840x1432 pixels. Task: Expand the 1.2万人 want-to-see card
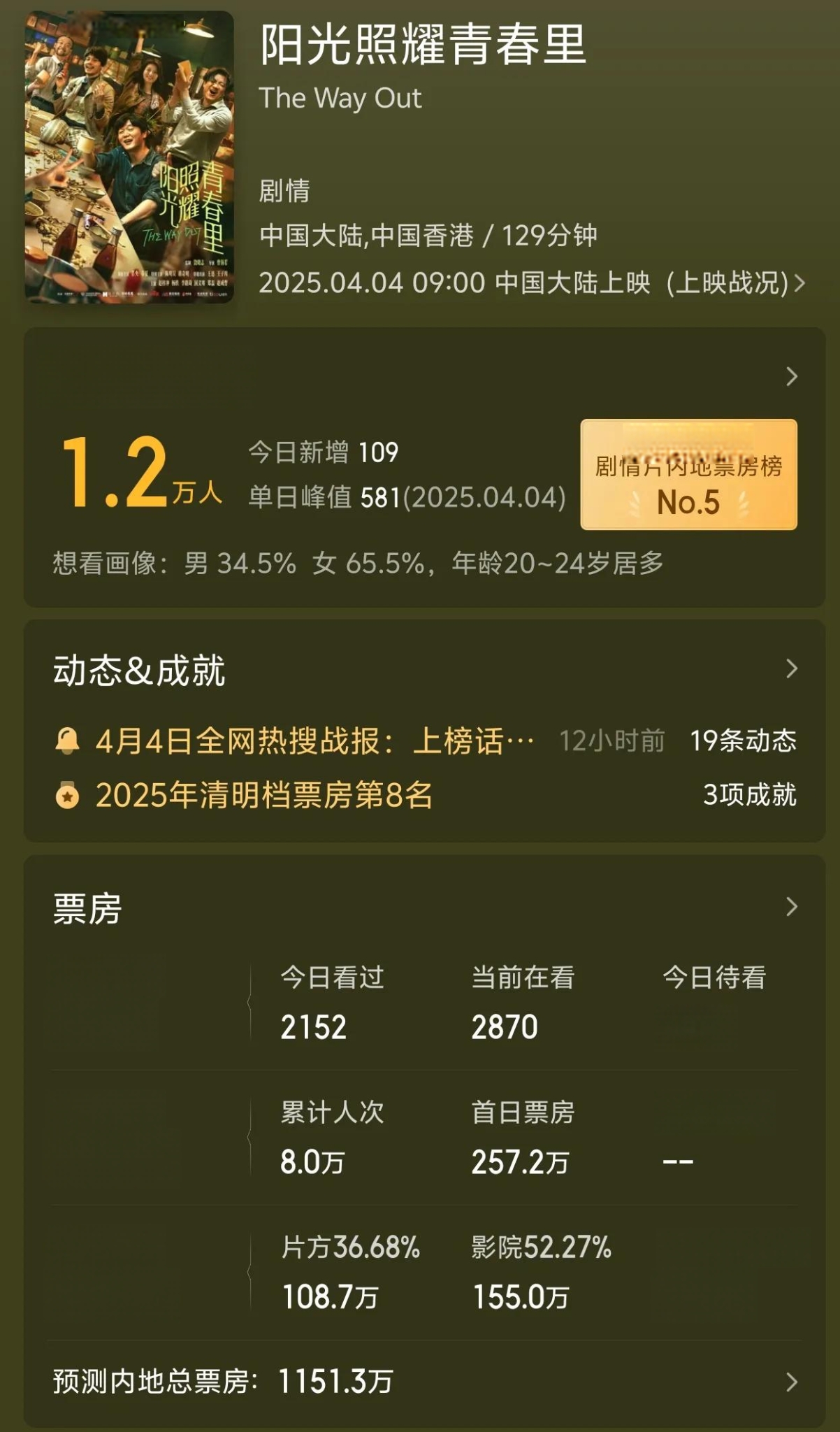[791, 377]
